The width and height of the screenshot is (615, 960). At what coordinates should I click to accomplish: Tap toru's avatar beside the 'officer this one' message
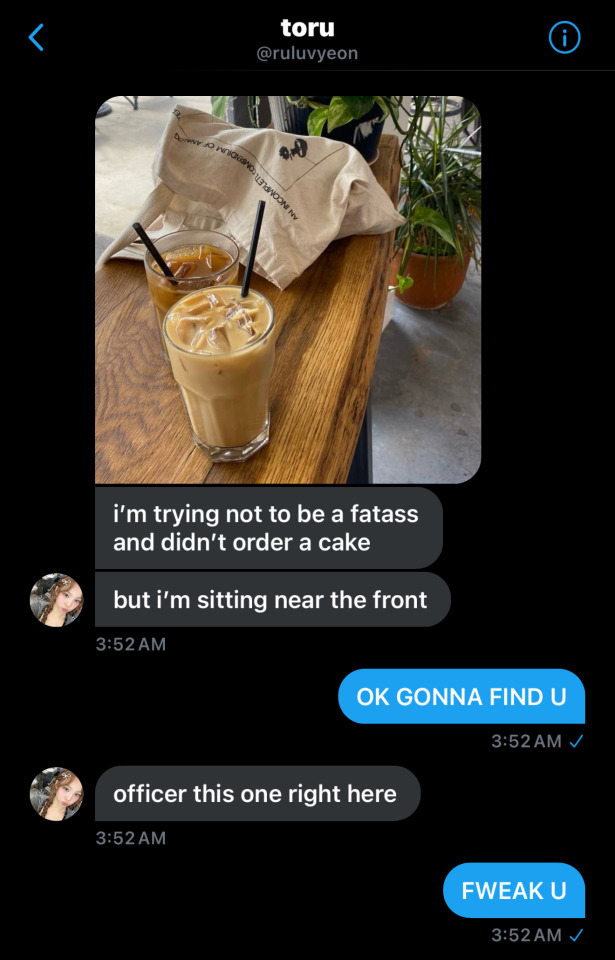[x=57, y=794]
